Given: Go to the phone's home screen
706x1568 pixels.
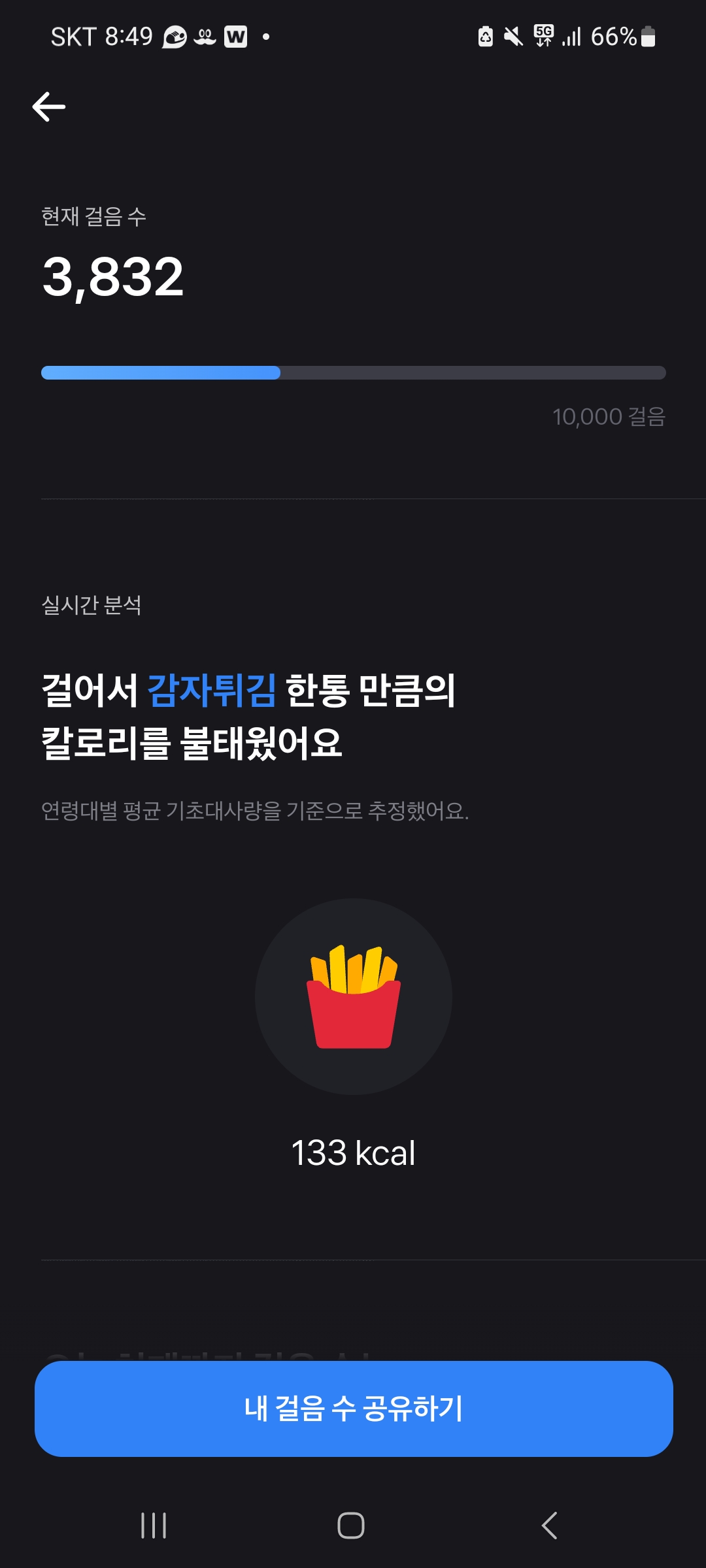Looking at the screenshot, I should 351,1526.
